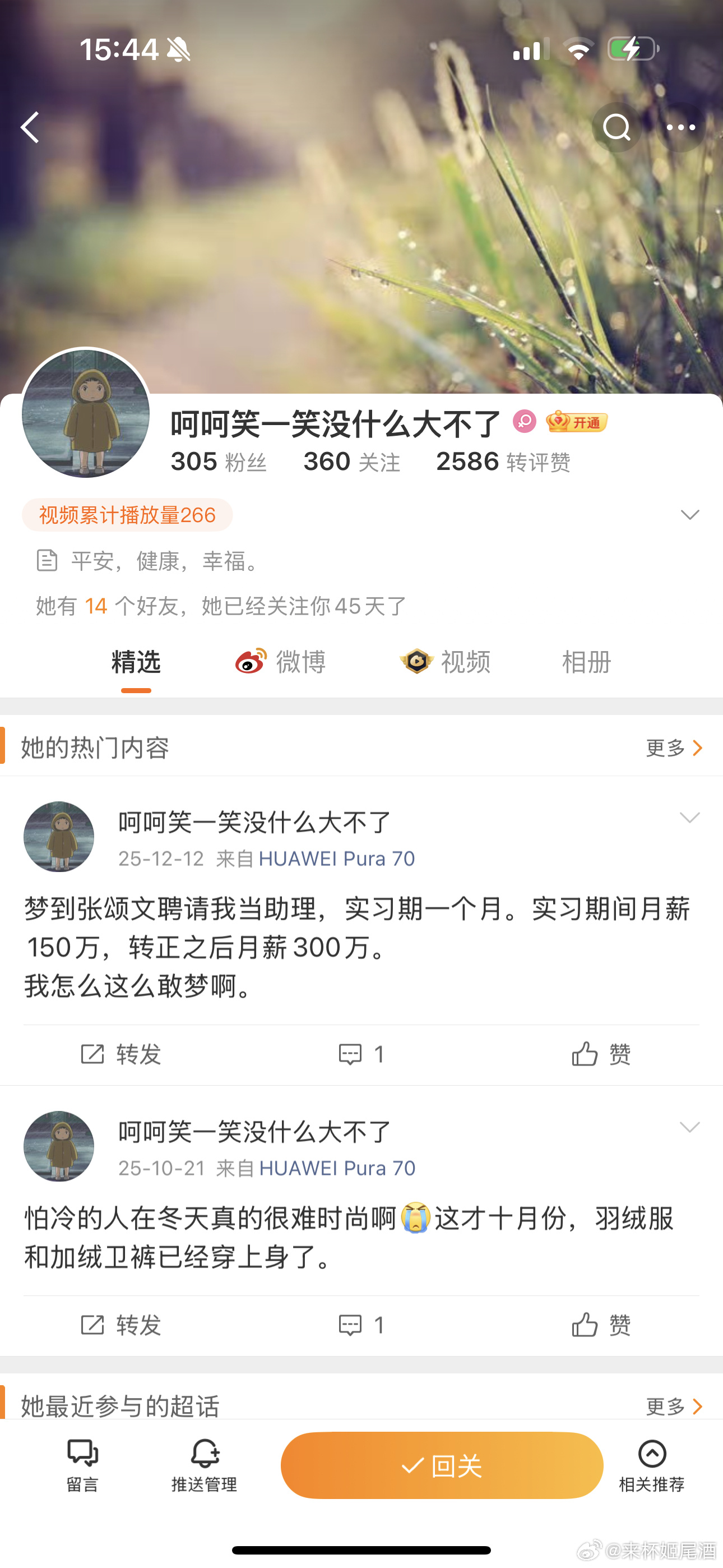723x1568 pixels.
Task: Switch to the 微博 tab
Action: point(281,662)
